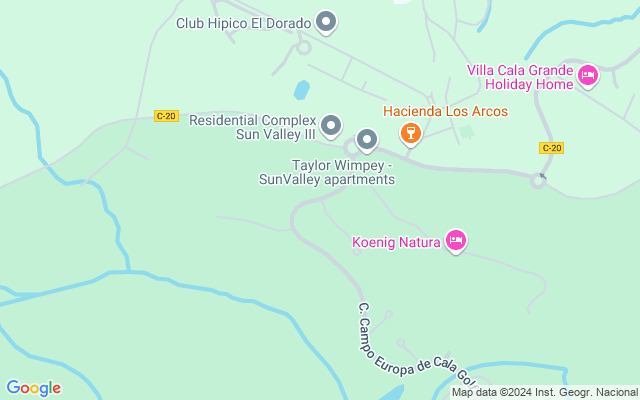Open the Koenig Natura hotel marker
This screenshot has width=640, height=400.
click(455, 240)
